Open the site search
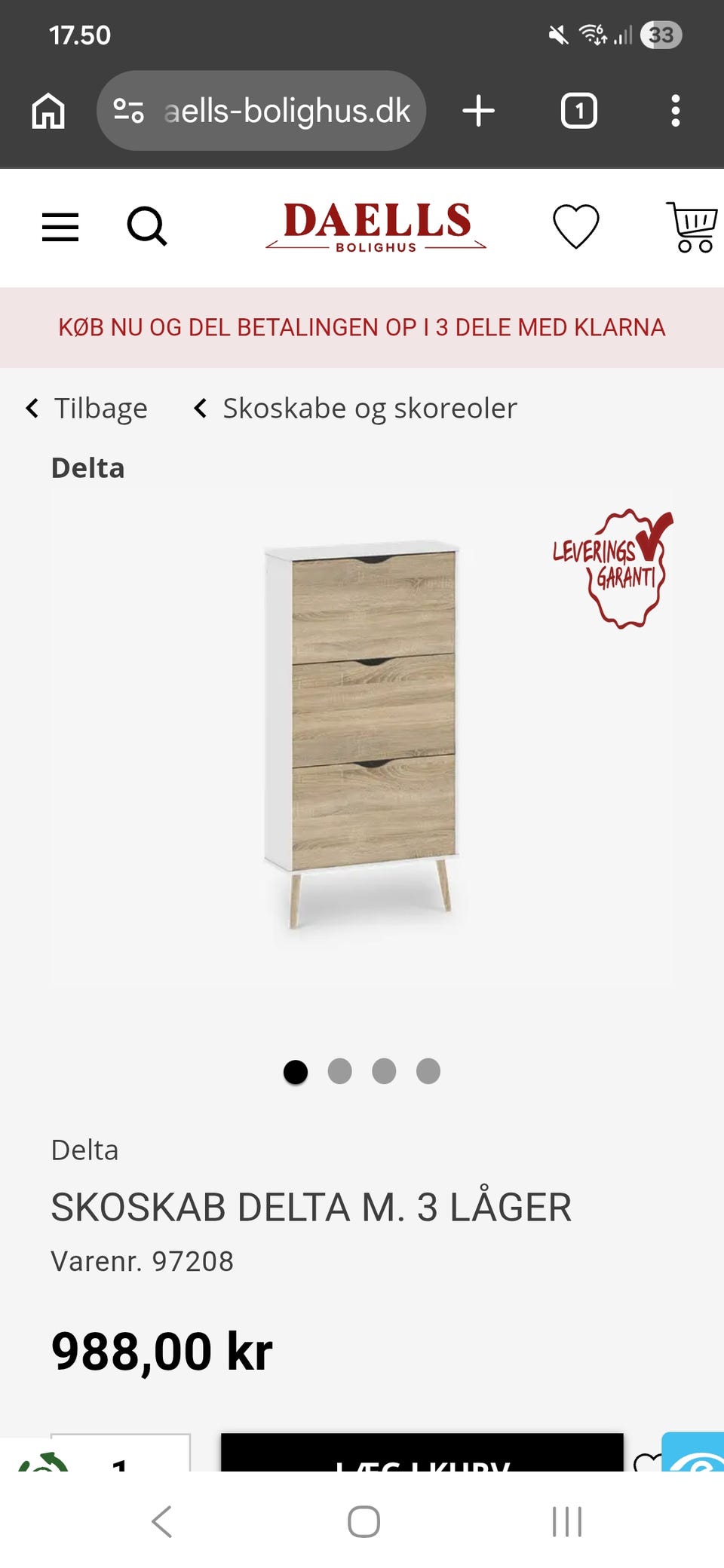The image size is (724, 1568). 146,226
